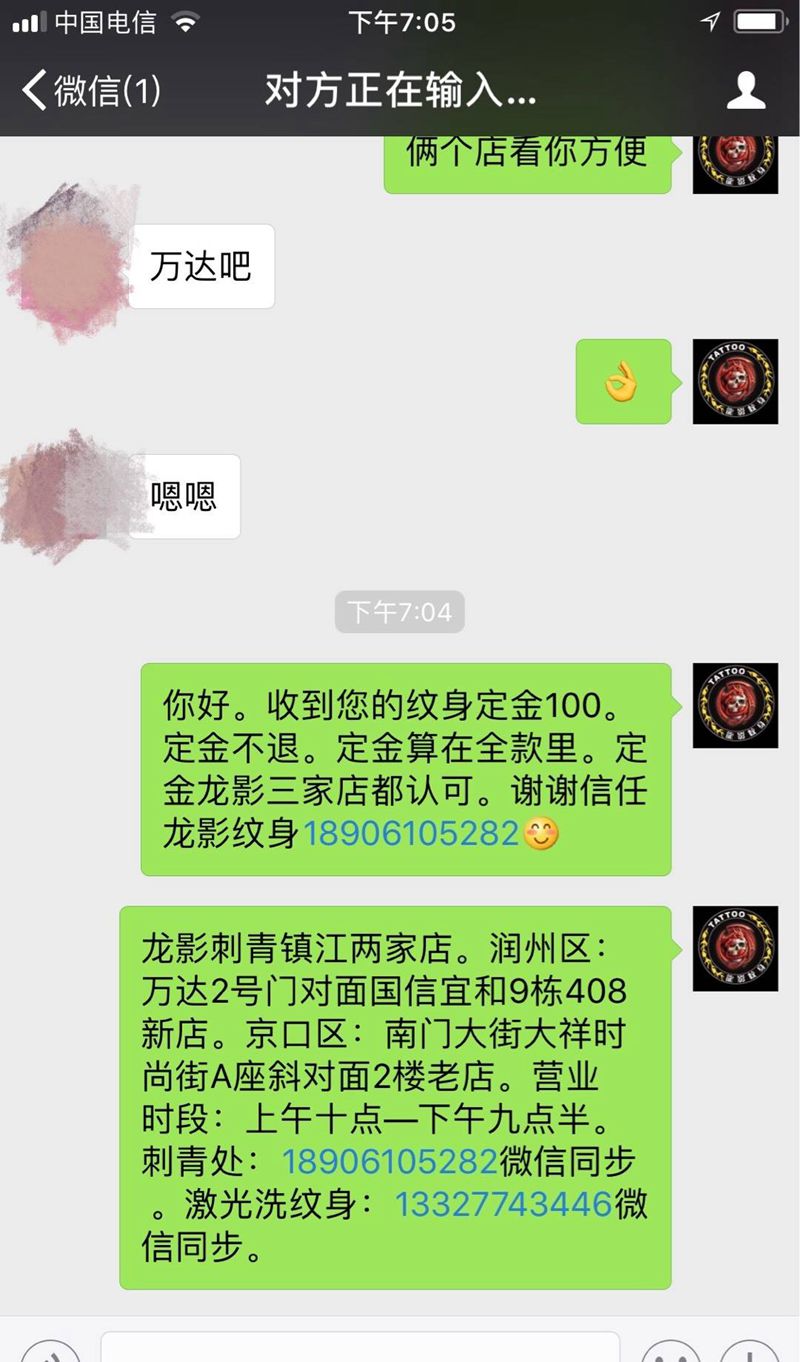Select the 对方正在输入 title text

[399, 91]
